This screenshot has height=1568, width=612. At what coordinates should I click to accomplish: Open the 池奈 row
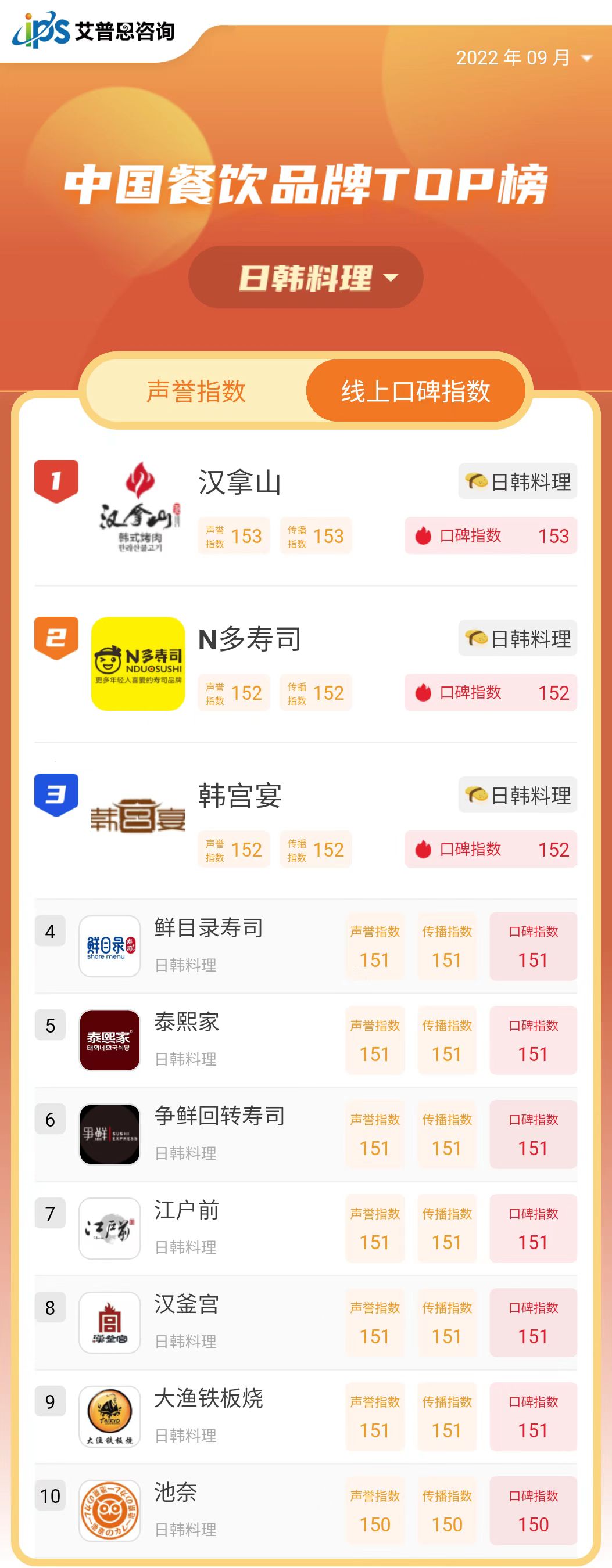176,1493
